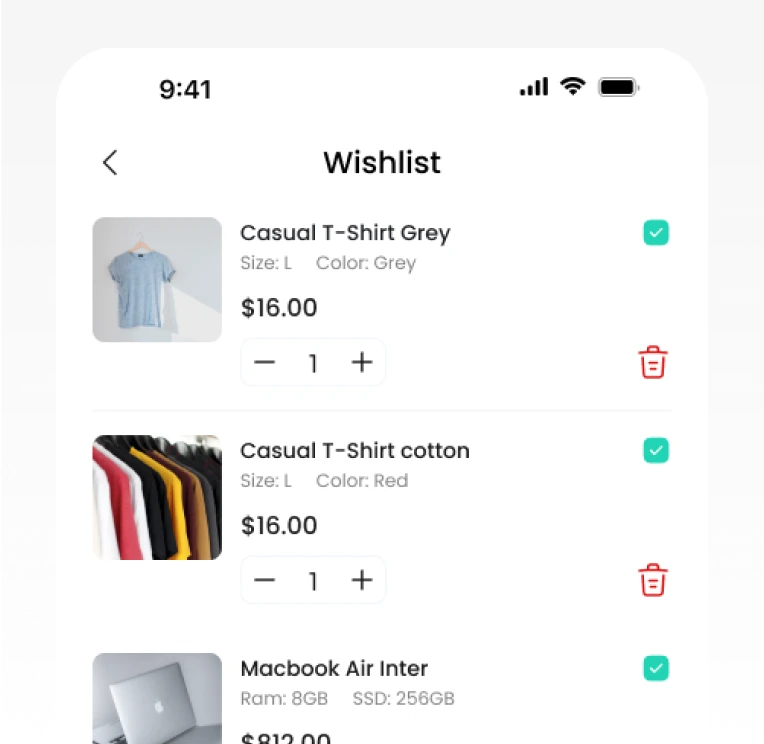764x744 pixels.
Task: Uncheck the Casual T-Shirt Grey item
Action: 656,233
